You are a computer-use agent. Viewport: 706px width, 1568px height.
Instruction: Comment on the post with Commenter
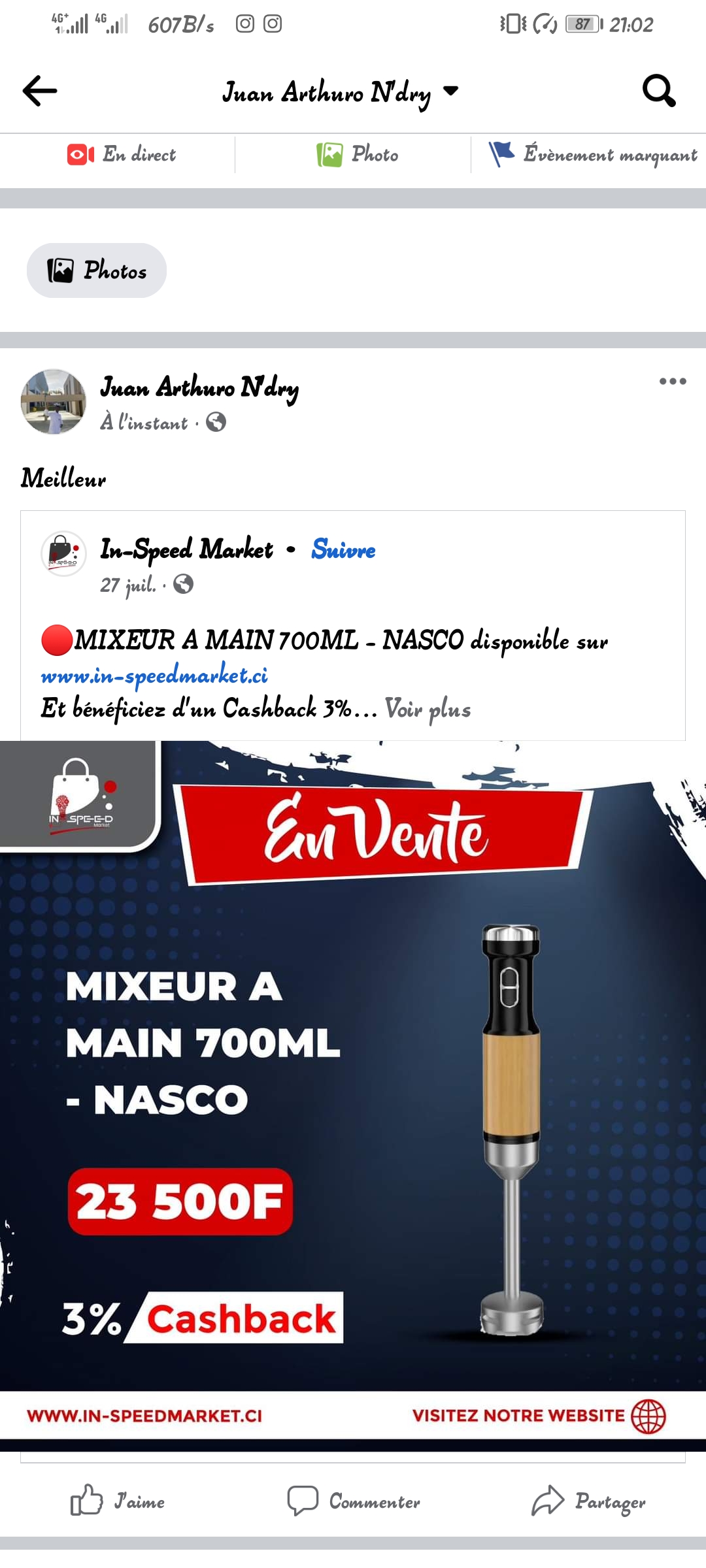(354, 1501)
